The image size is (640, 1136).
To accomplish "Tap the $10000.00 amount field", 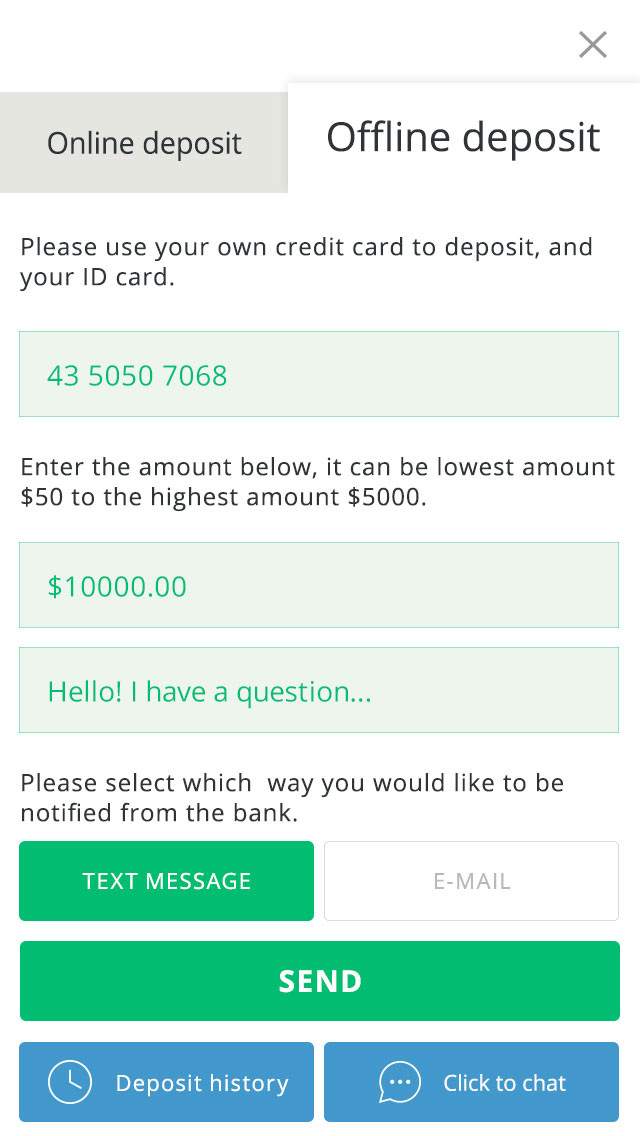I will [319, 585].
